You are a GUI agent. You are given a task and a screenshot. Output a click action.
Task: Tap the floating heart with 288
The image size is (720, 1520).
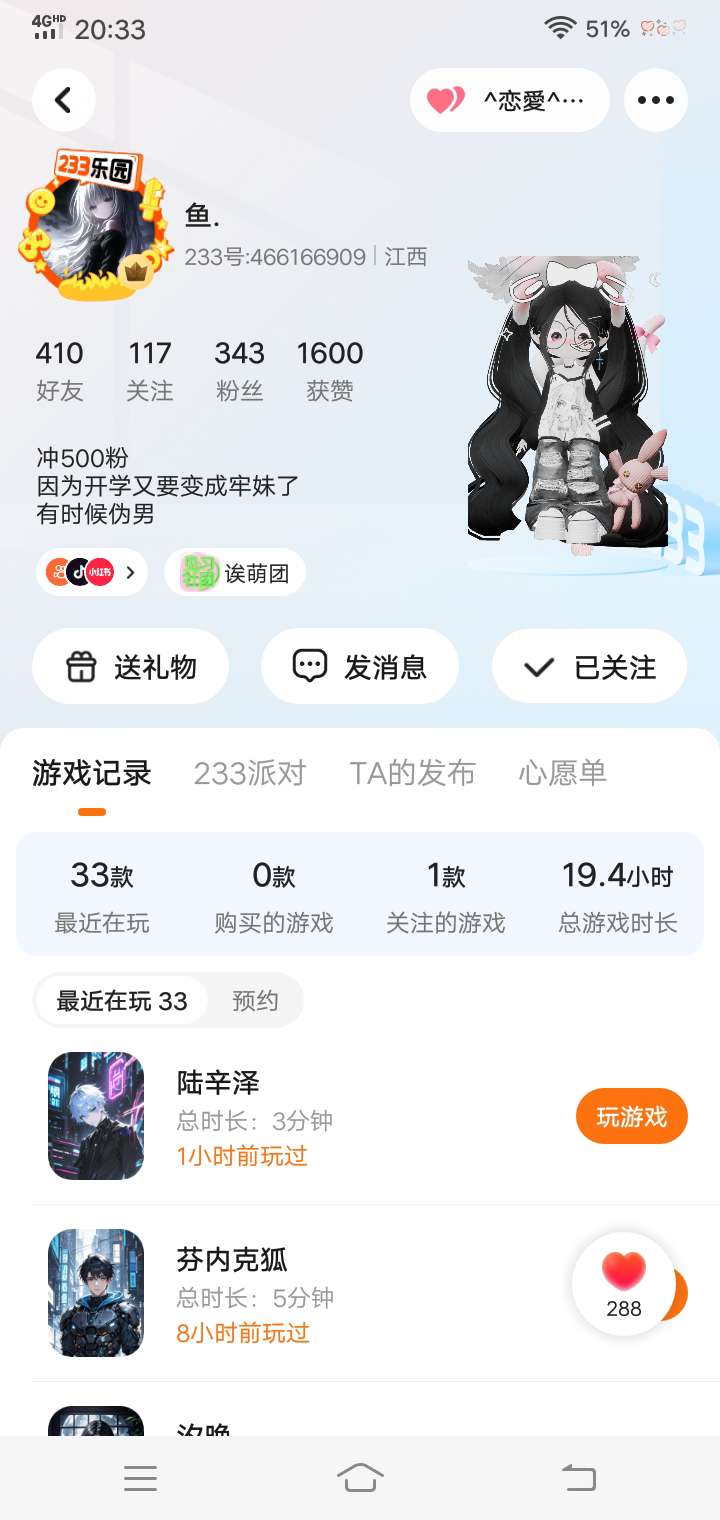[624, 1285]
